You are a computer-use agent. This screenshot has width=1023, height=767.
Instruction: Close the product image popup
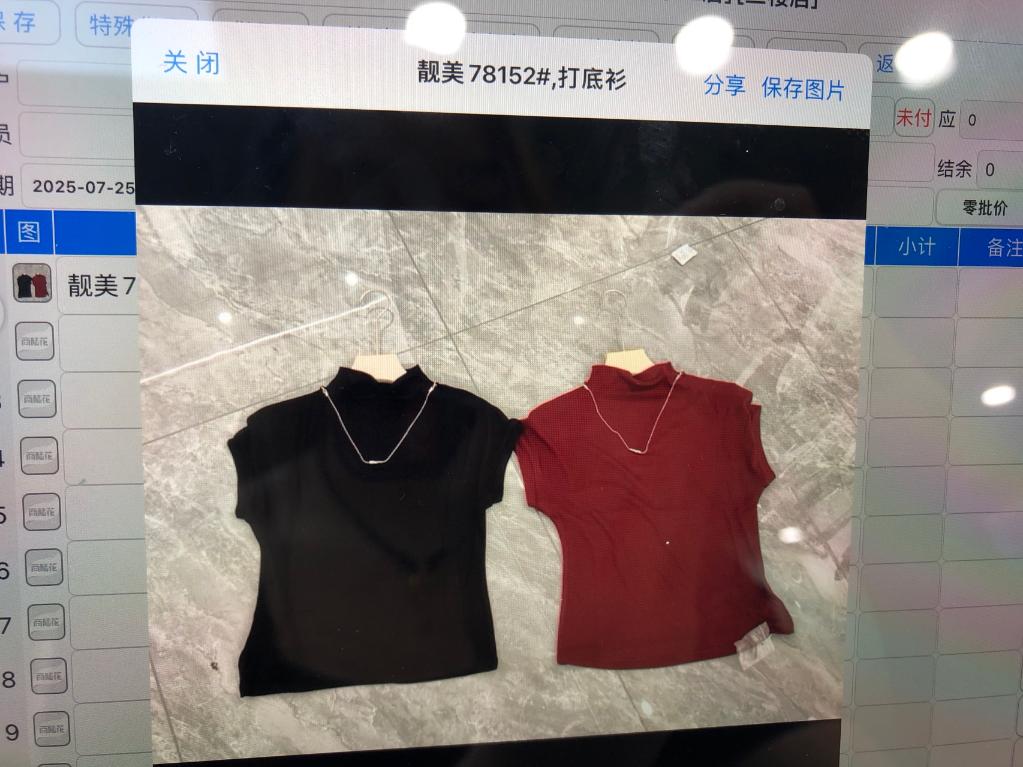coord(191,63)
